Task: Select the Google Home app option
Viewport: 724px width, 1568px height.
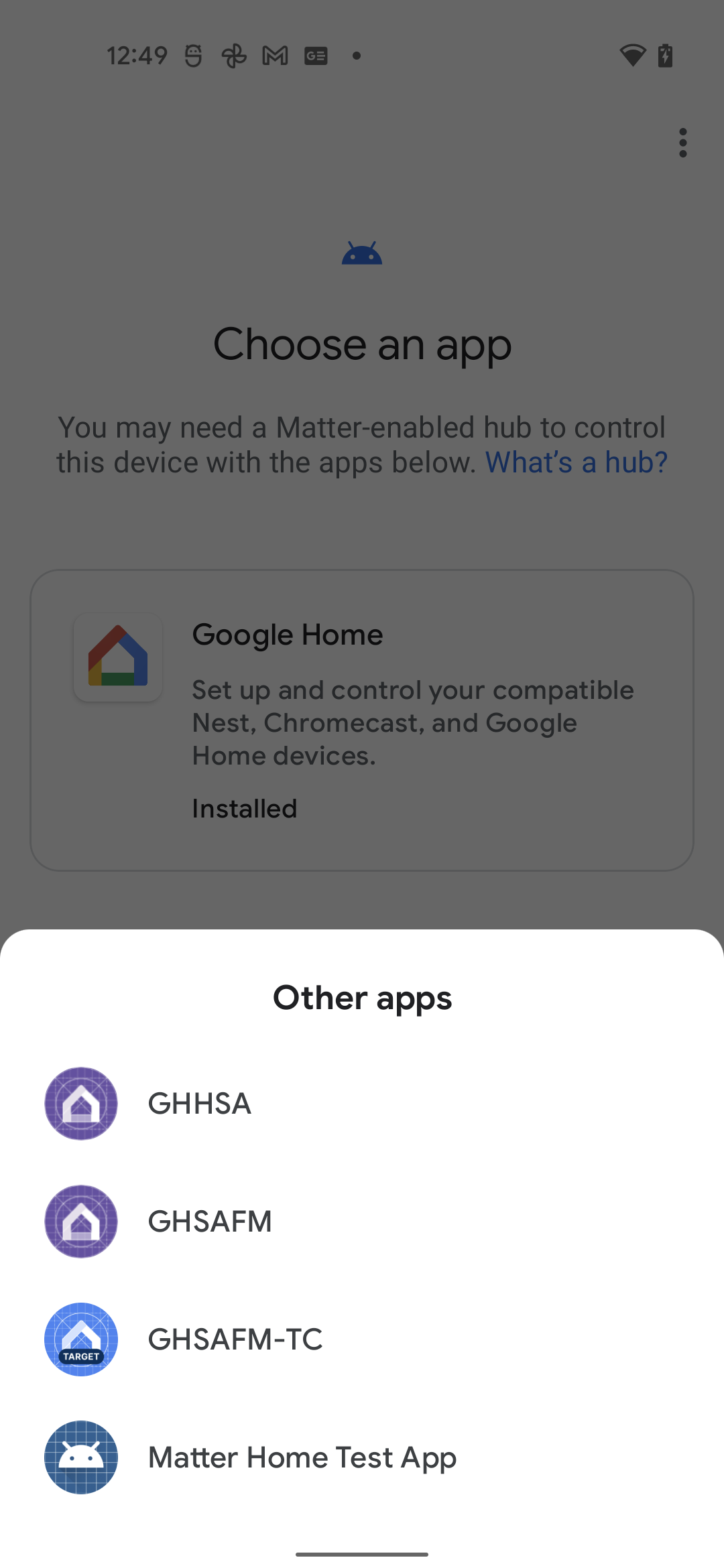Action: click(362, 717)
